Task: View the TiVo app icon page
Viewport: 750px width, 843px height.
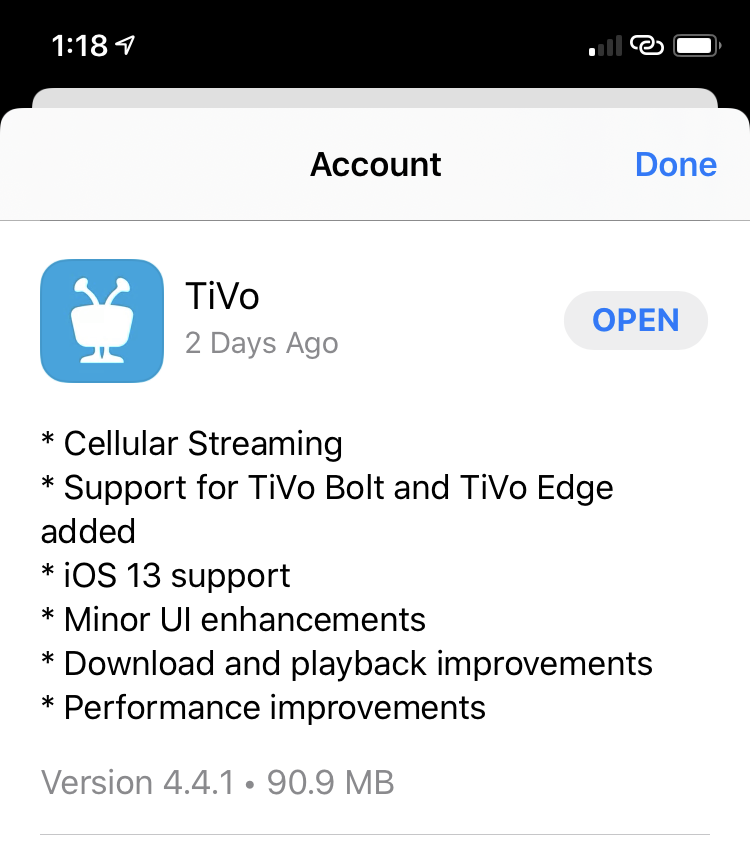Action: (102, 321)
